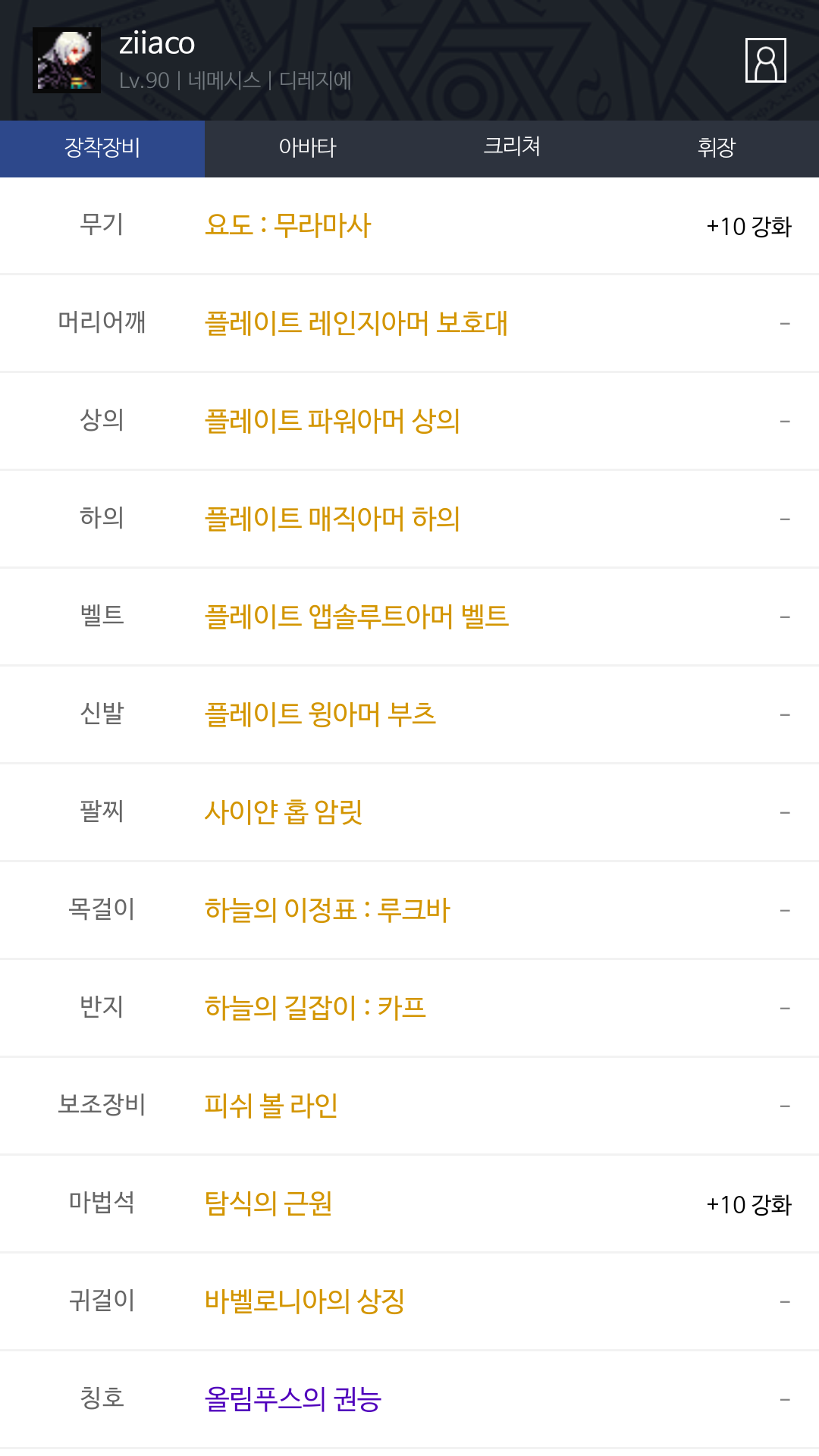
Task: Open necklace 하늘의 이정표 : 루크바
Action: click(x=328, y=911)
